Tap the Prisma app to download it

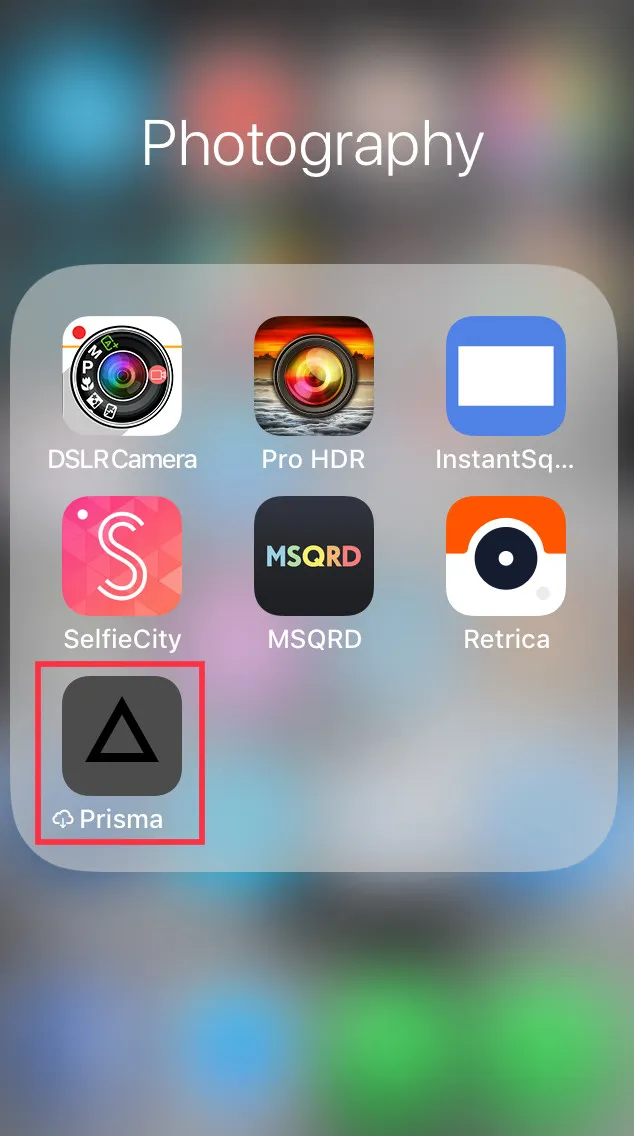pyautogui.click(x=122, y=735)
